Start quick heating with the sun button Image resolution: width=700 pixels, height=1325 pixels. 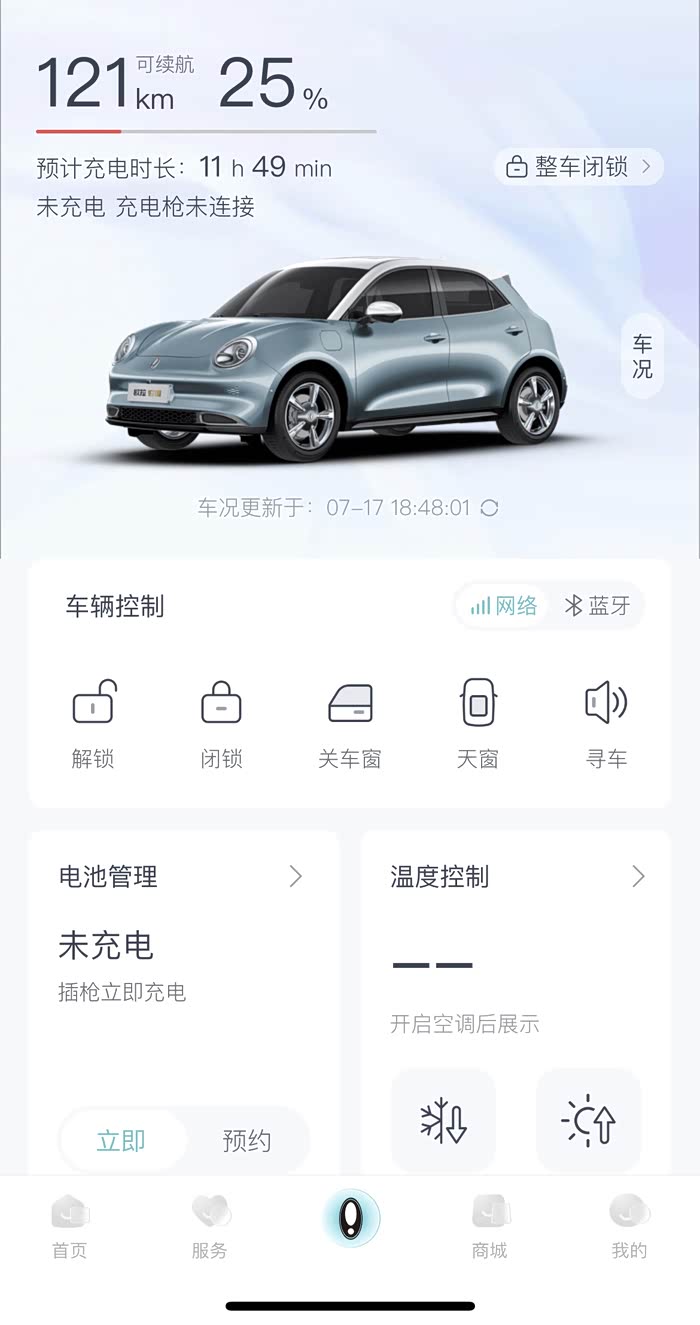click(589, 1121)
